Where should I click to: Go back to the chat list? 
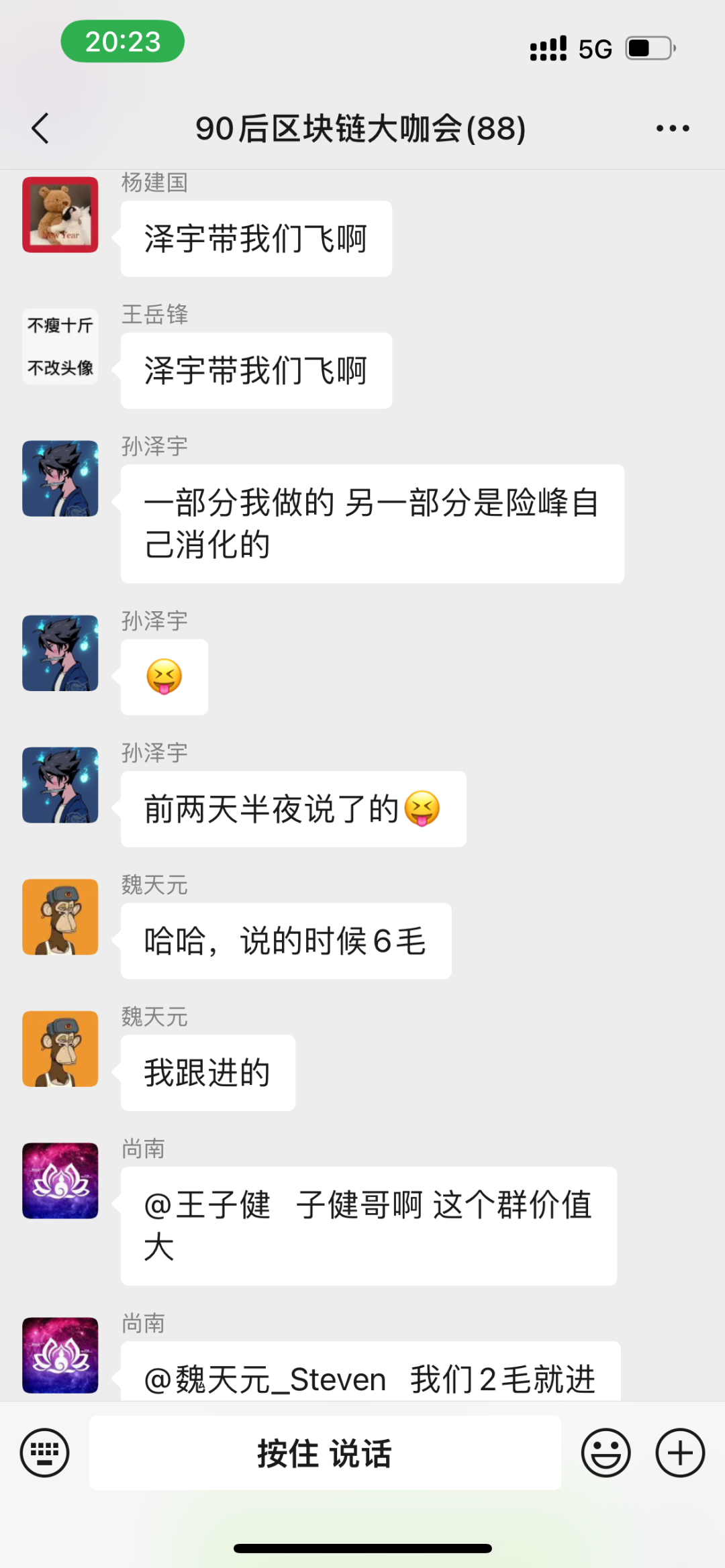click(x=40, y=128)
